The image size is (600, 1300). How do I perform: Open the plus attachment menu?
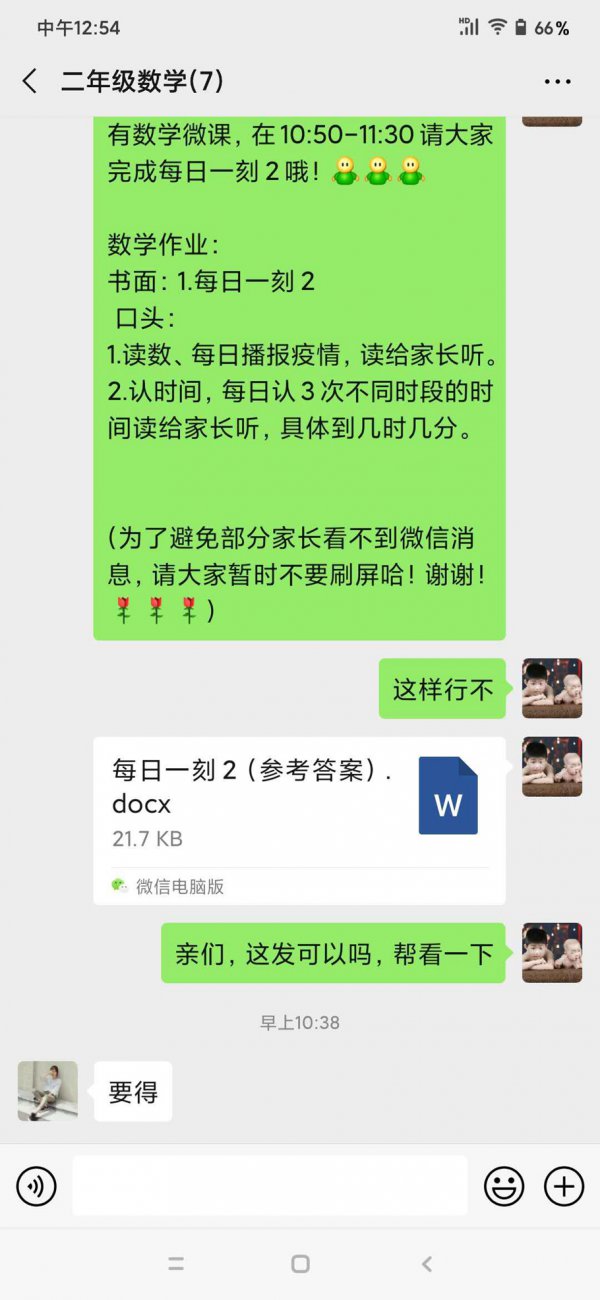564,1187
